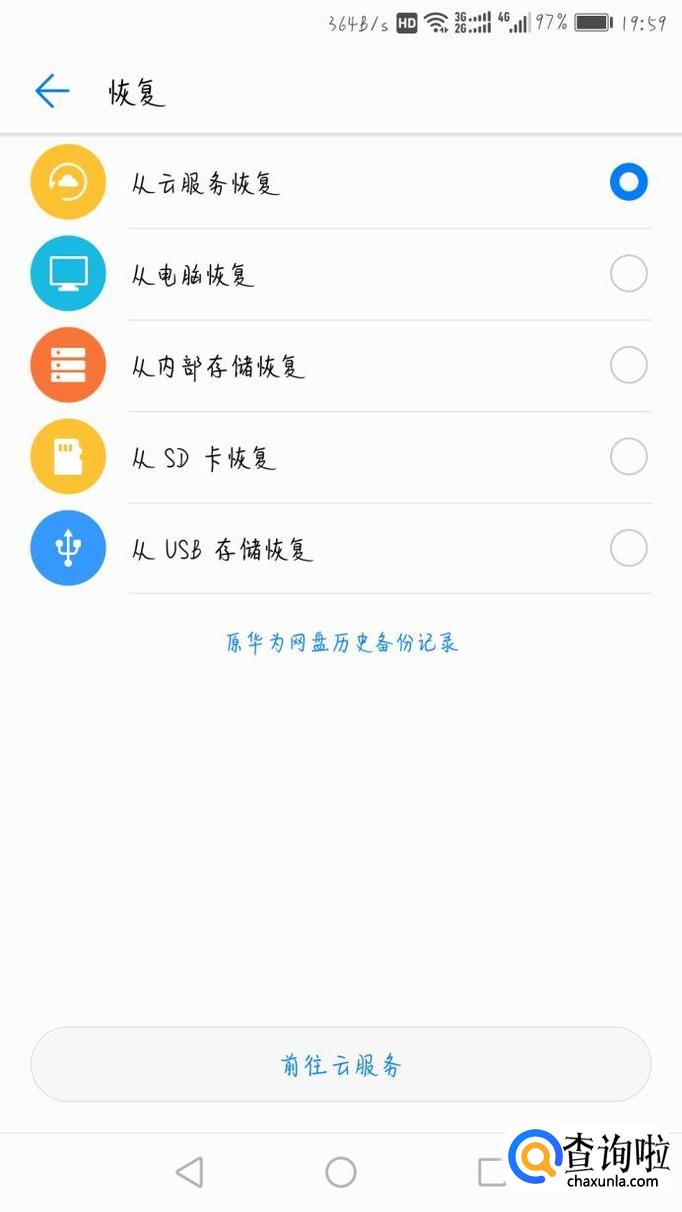682x1212 pixels.
Task: Go to the home screen circle
Action: point(341,1172)
